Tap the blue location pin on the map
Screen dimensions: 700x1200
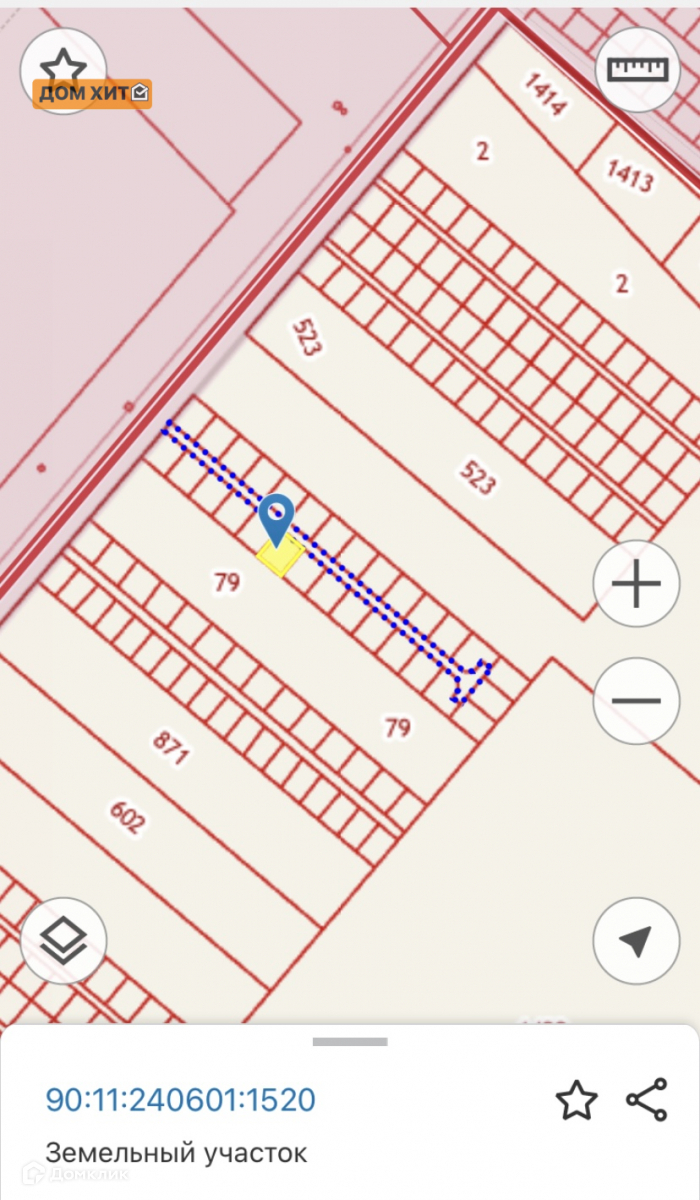275,517
